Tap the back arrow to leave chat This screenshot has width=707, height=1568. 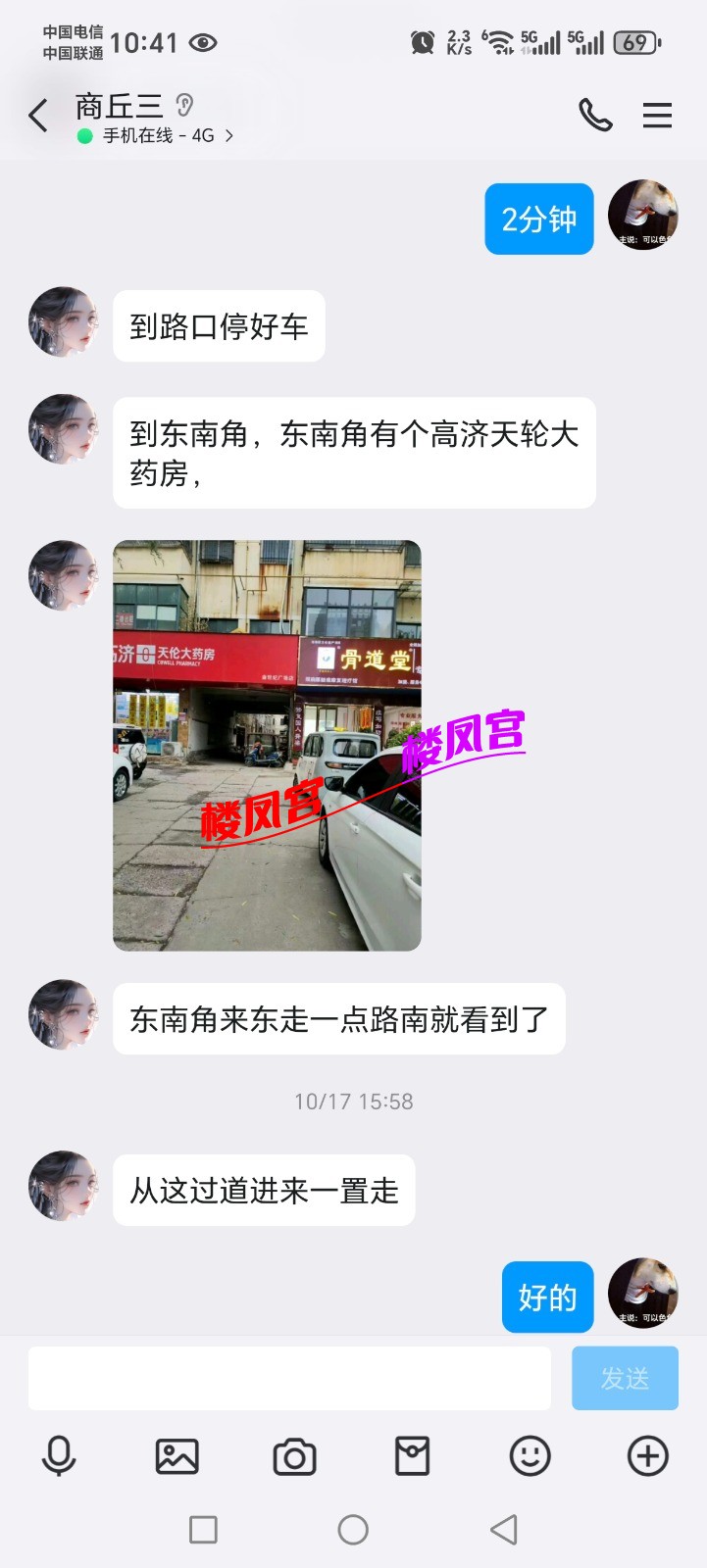tap(38, 115)
